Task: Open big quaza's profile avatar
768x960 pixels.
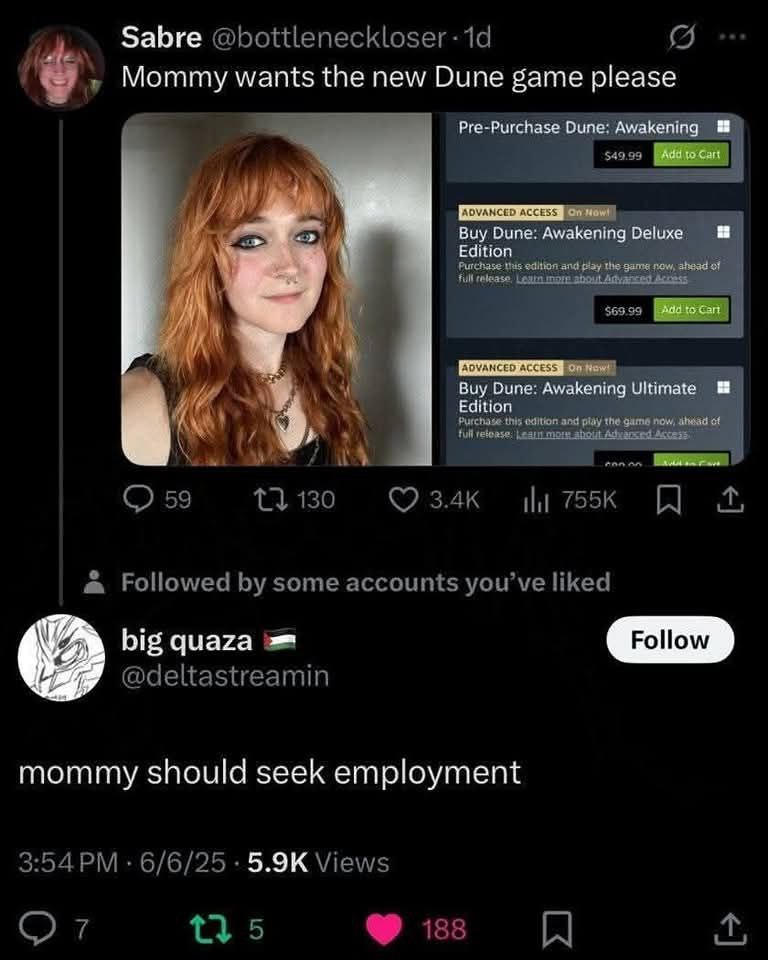Action: tap(61, 657)
